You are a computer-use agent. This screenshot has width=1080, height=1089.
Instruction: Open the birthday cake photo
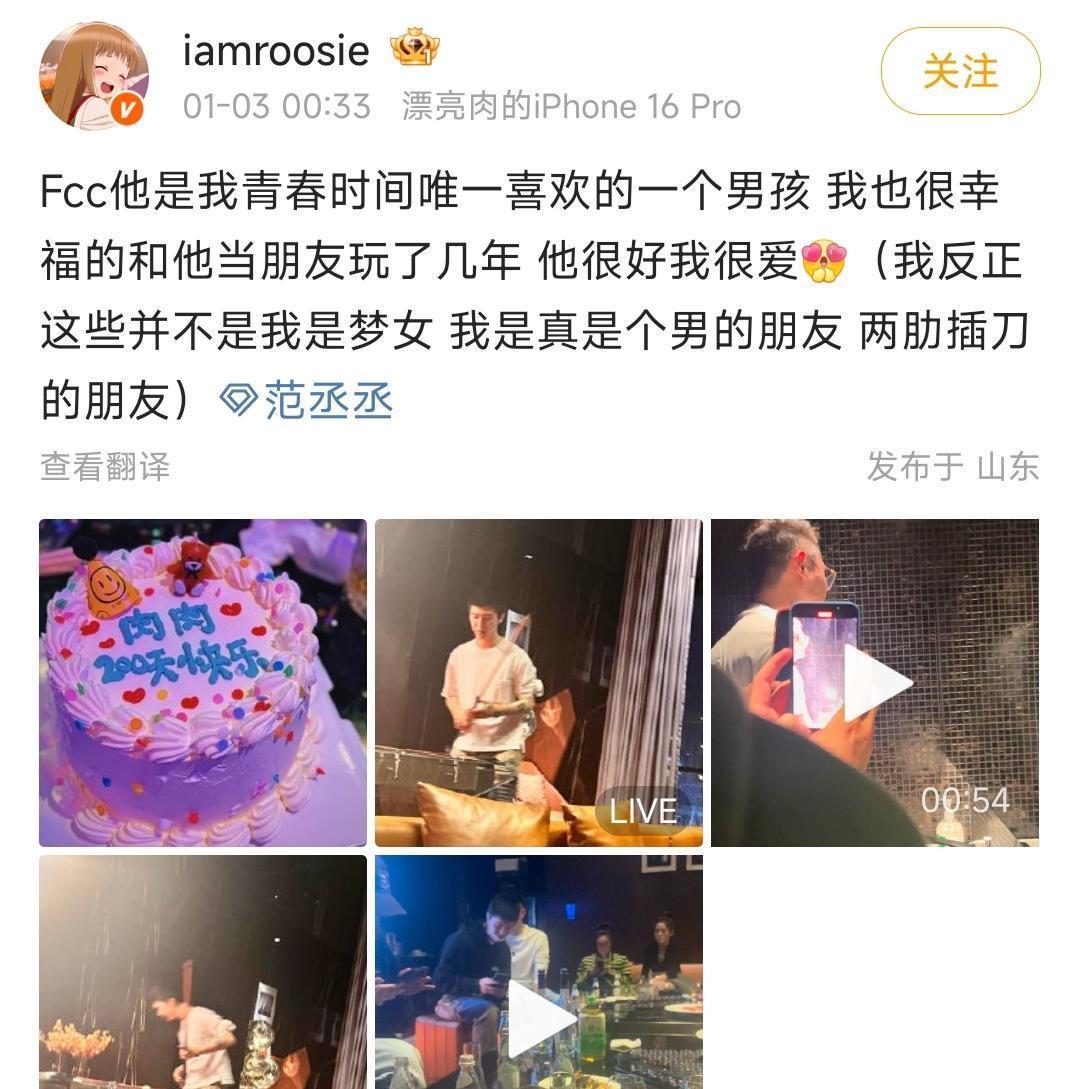(x=203, y=683)
